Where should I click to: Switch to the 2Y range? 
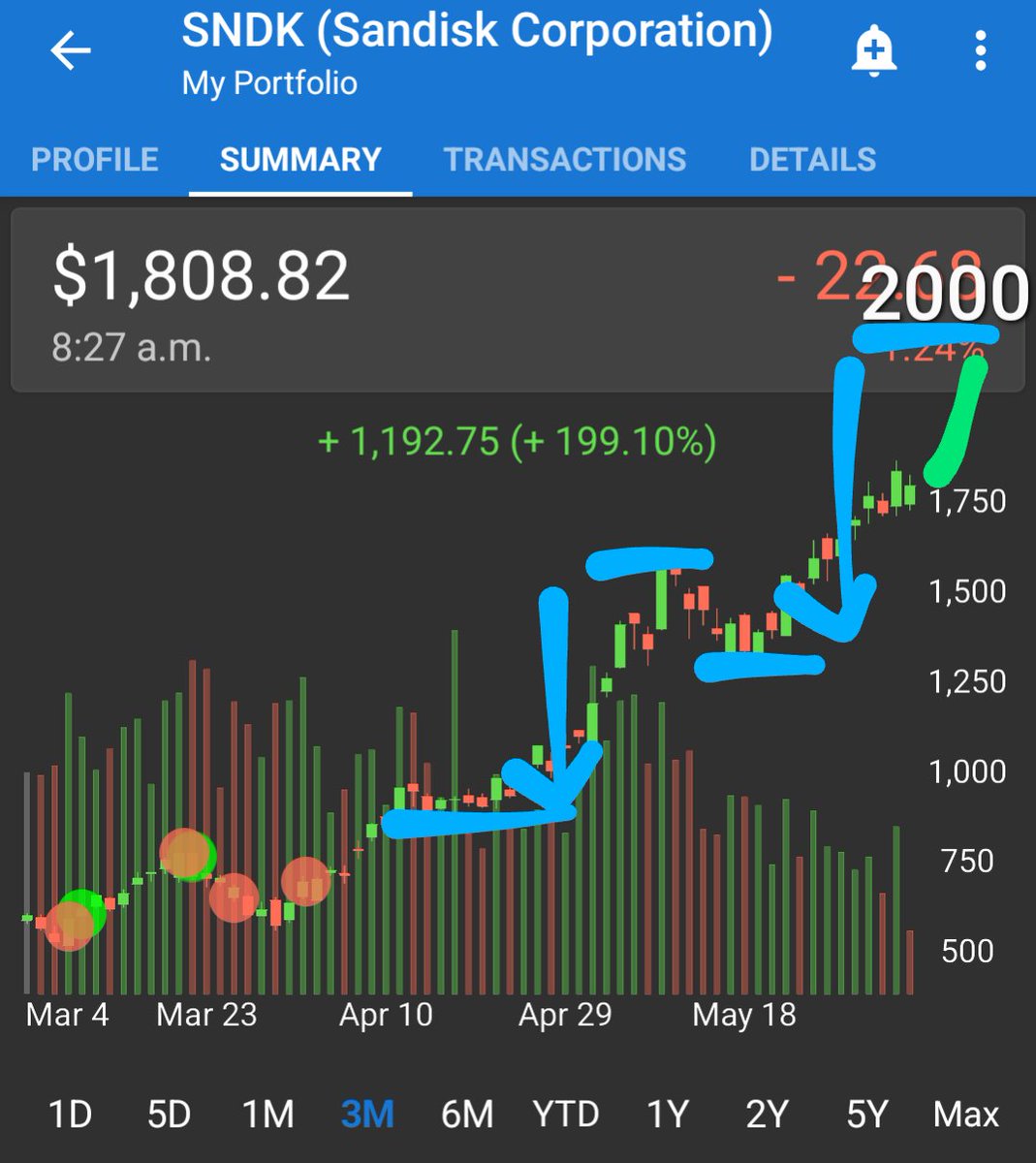767,1115
